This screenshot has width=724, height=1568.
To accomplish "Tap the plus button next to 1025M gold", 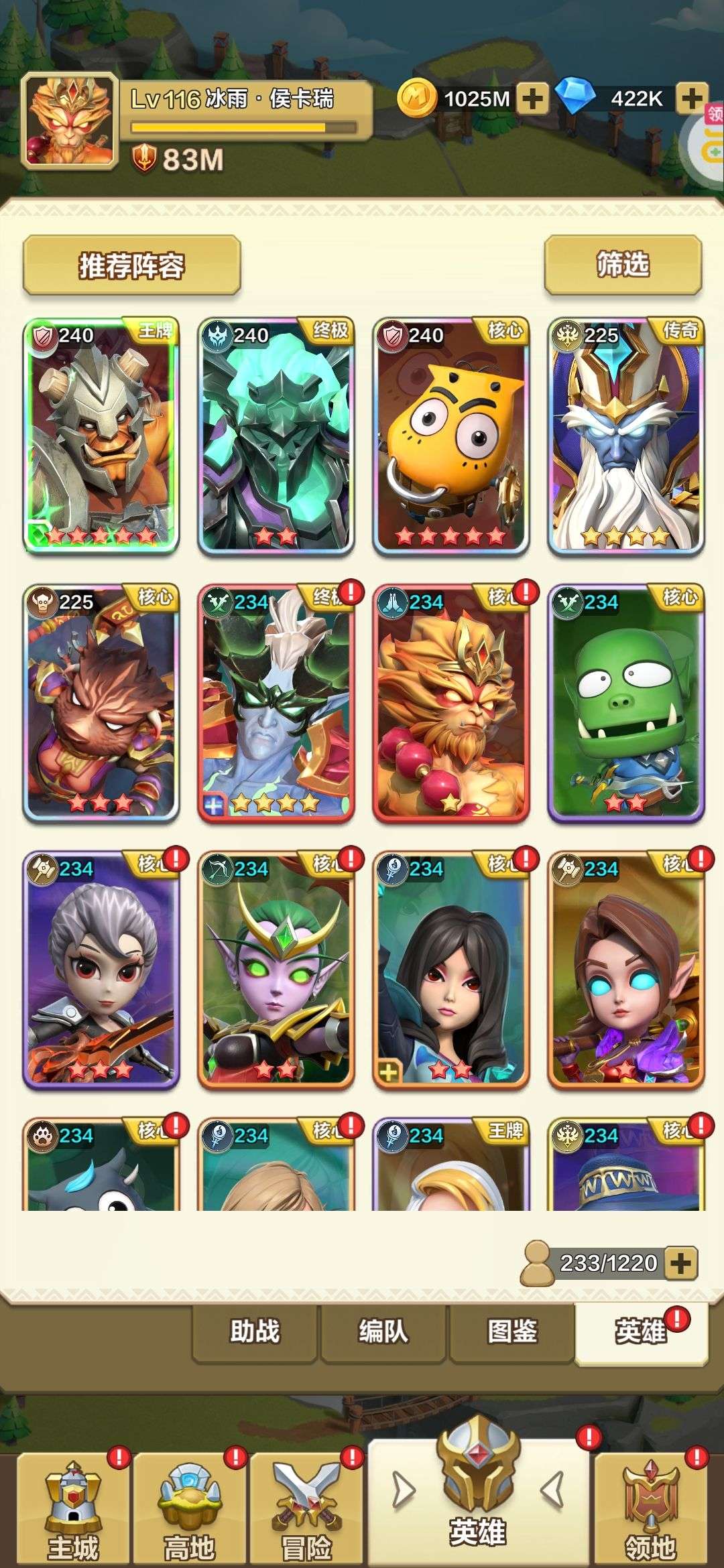I will 532,99.
